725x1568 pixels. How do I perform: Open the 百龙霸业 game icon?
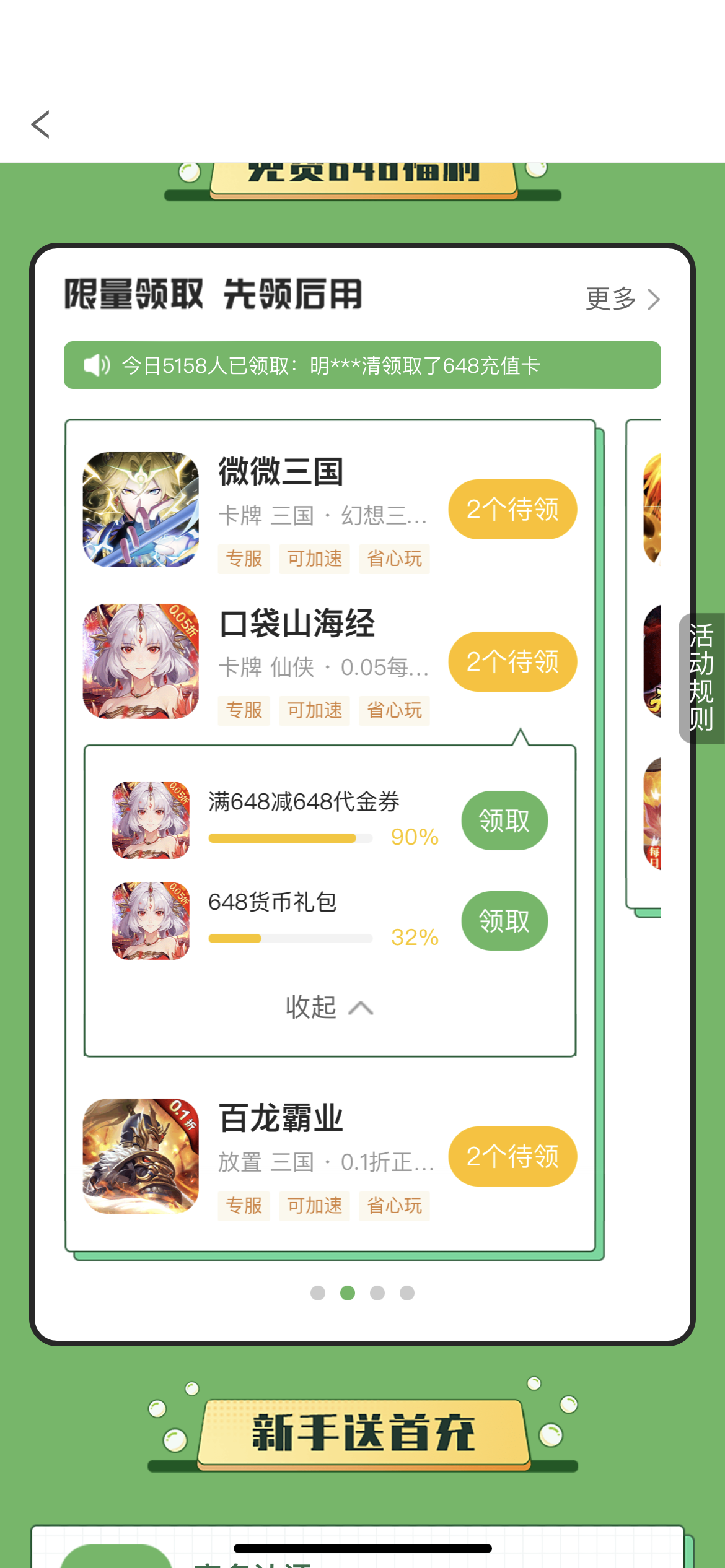(141, 1156)
